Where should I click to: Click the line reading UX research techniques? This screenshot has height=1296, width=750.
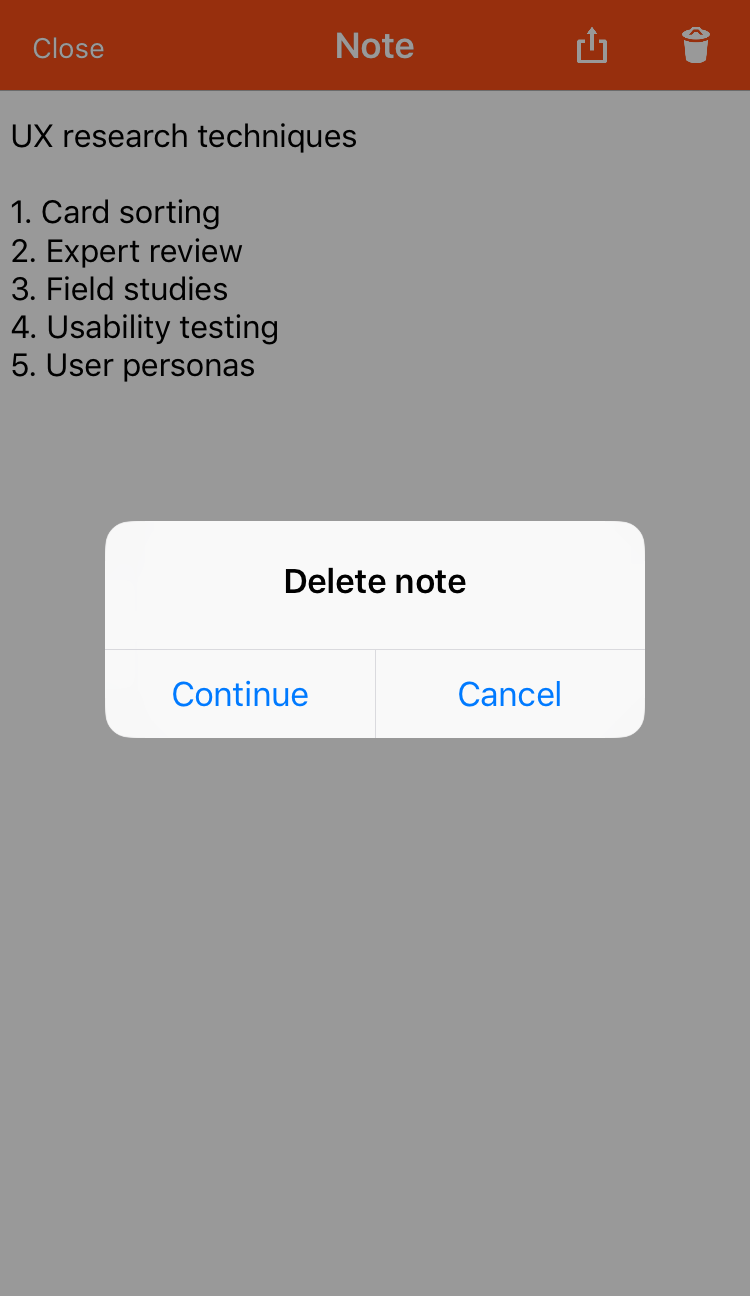point(184,137)
